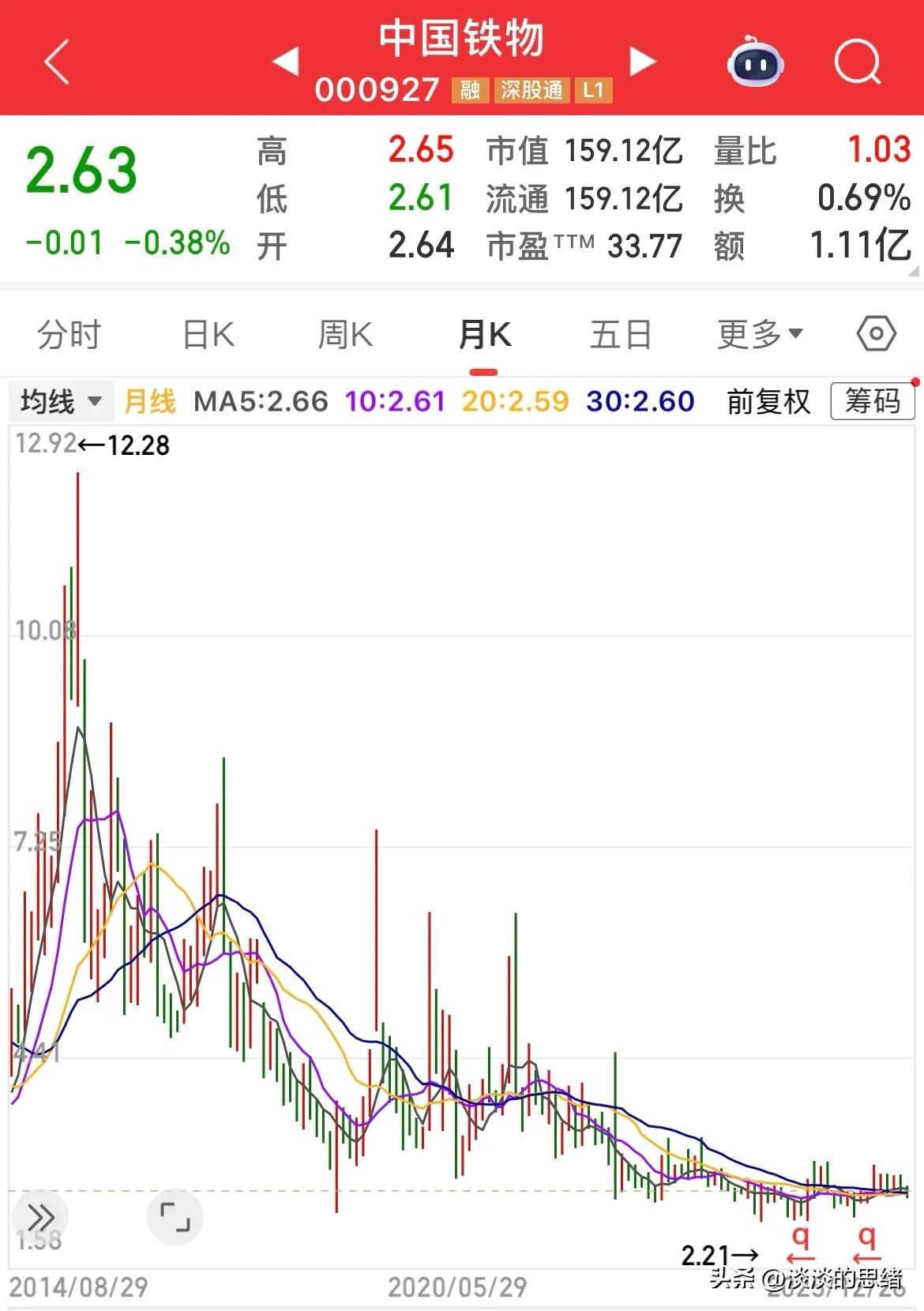Viewport: 924px width, 1311px height.
Task: Open the 均线 indicator dropdown
Action: click(x=61, y=402)
